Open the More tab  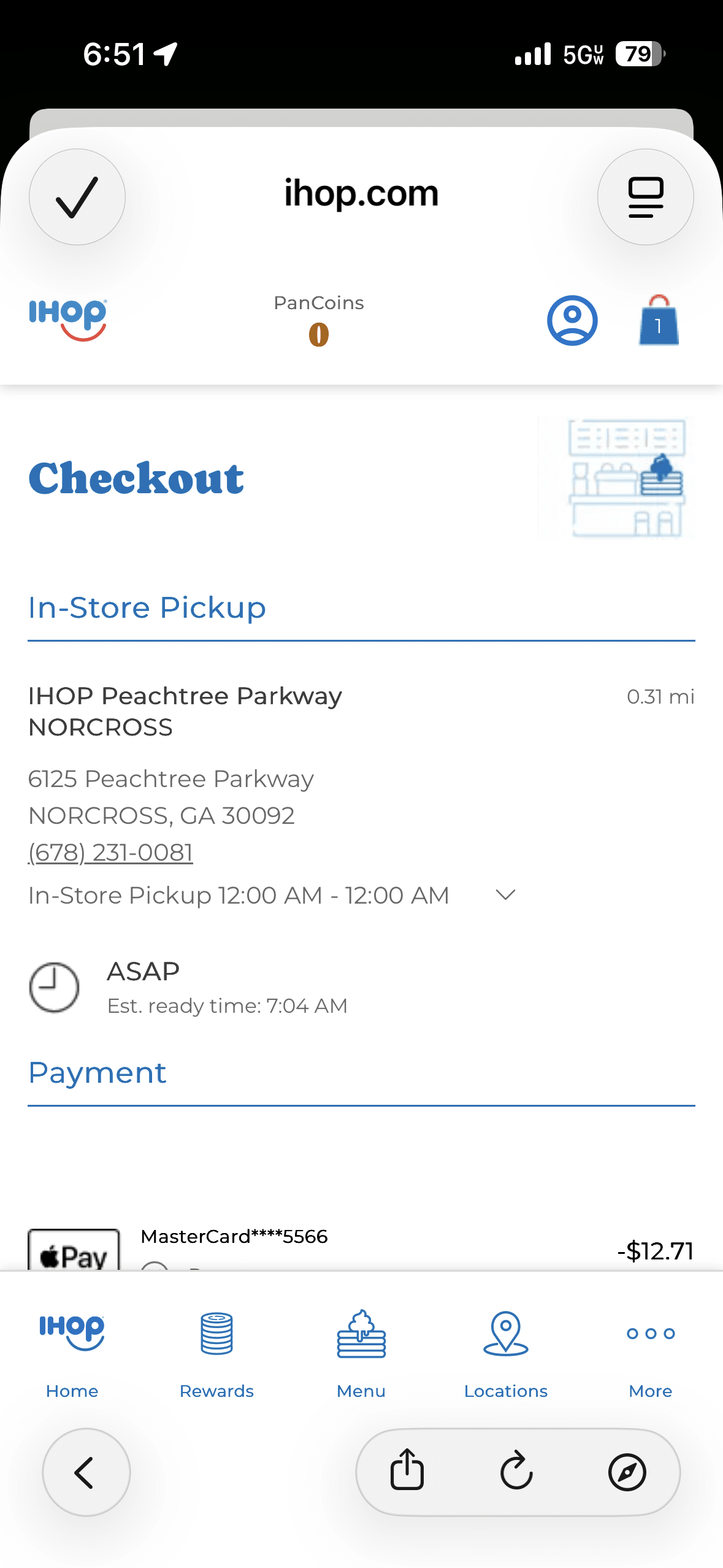click(x=651, y=1354)
